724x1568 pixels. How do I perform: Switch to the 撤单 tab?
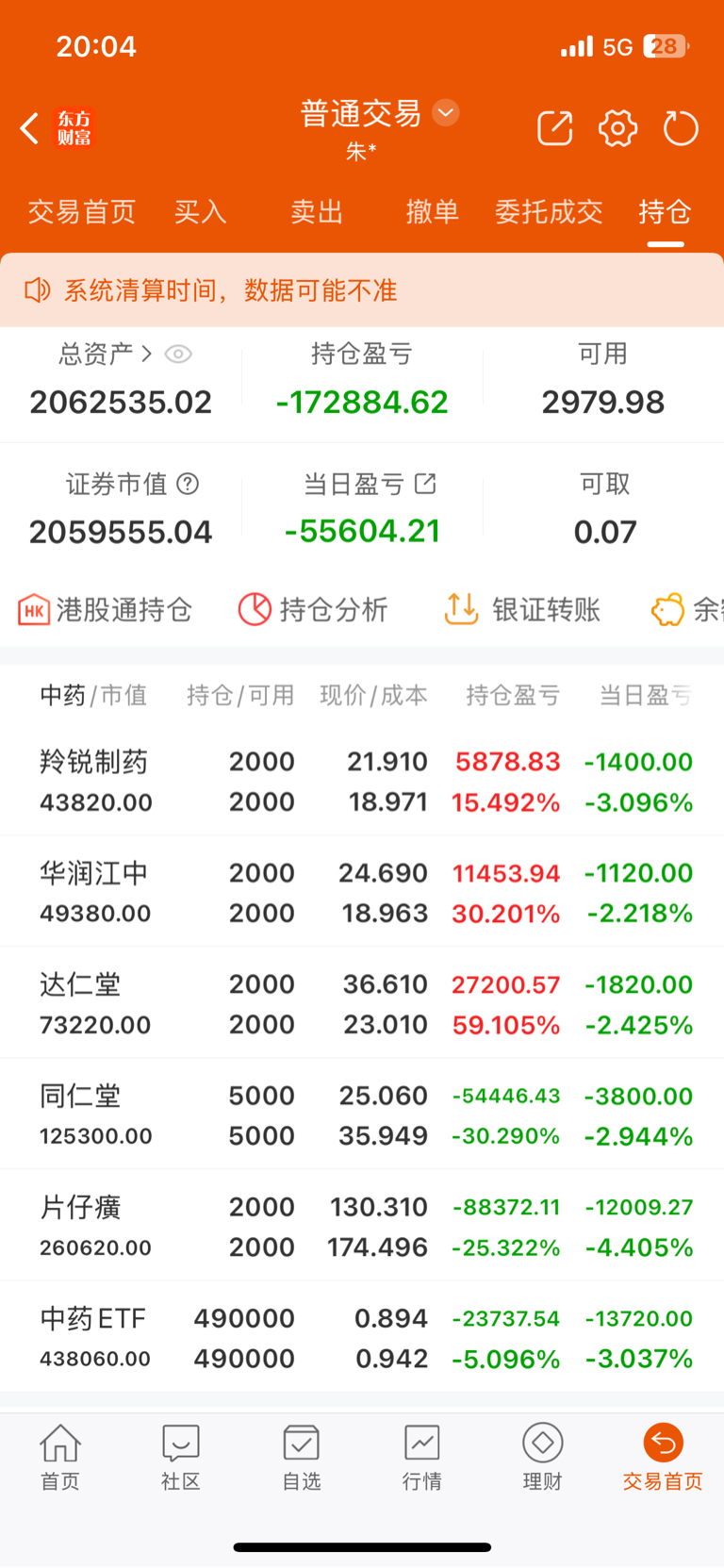coord(433,211)
